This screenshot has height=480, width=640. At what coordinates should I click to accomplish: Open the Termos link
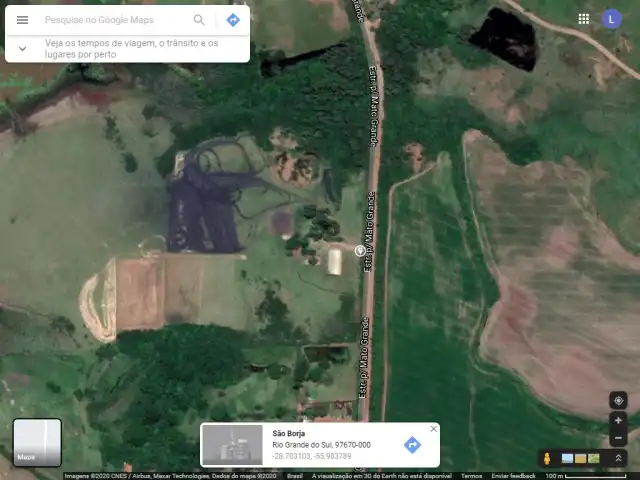[x=471, y=476]
